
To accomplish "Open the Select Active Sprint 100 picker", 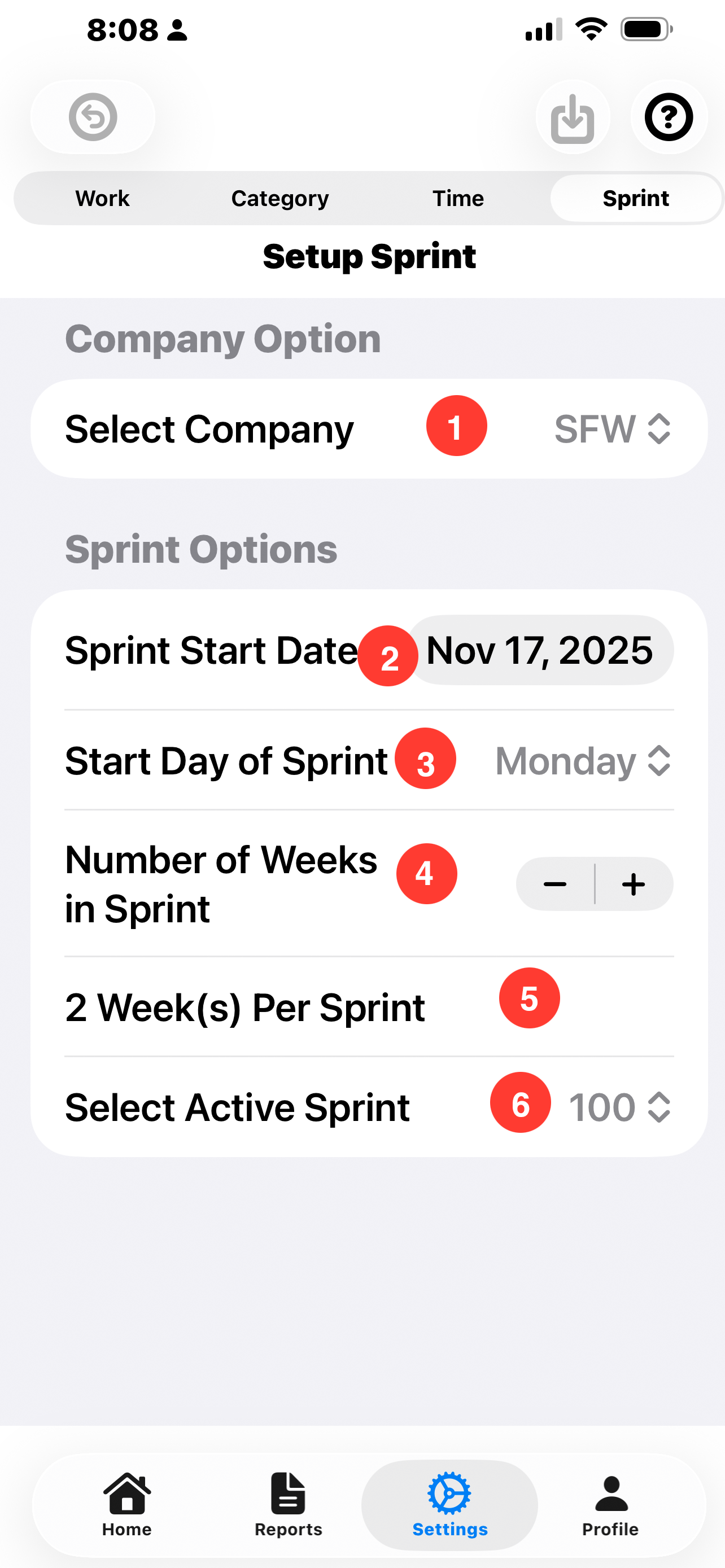I will tap(619, 1107).
